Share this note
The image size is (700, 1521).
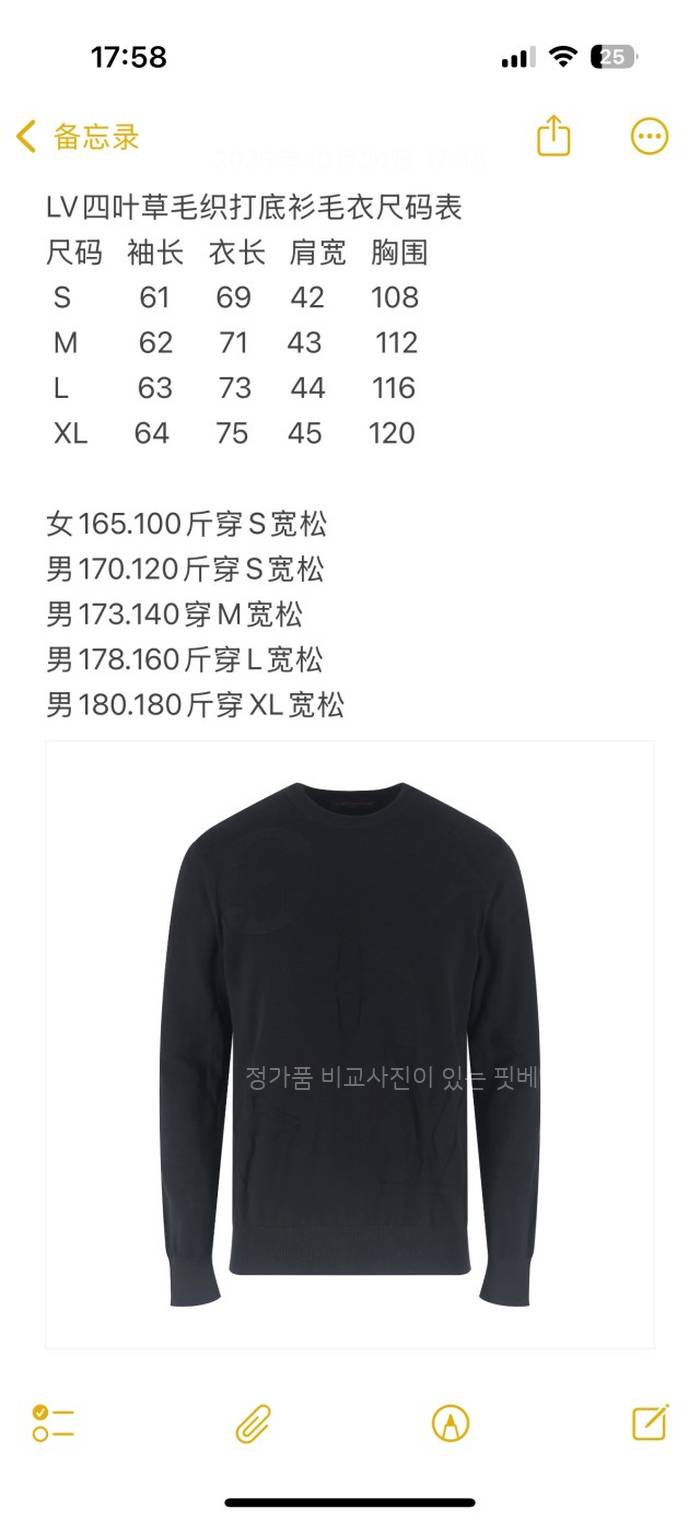(553, 136)
